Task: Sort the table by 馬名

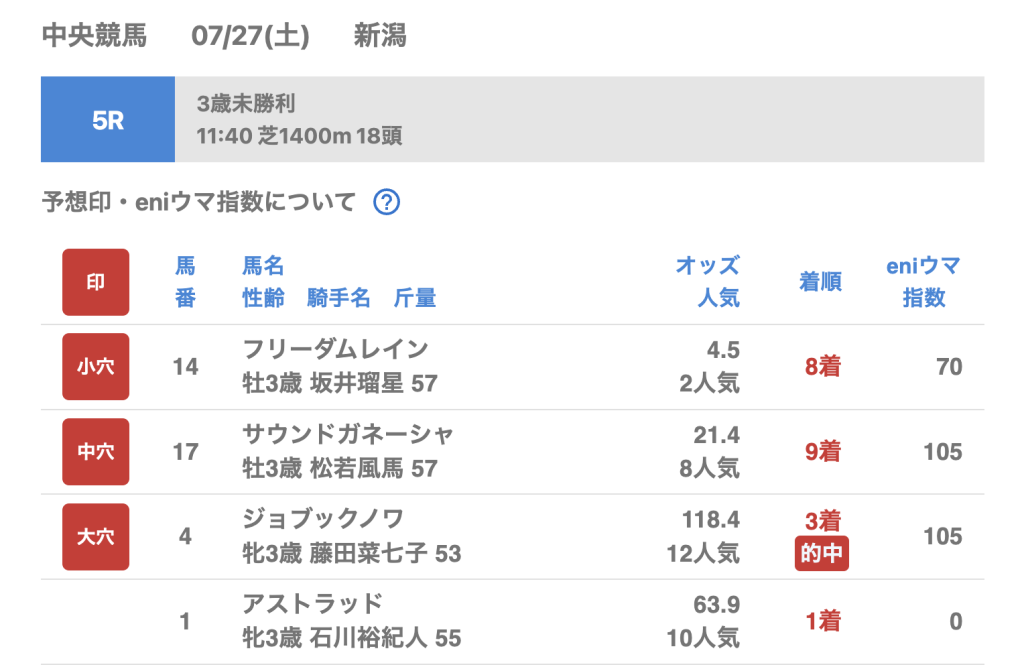Action: tap(263, 266)
